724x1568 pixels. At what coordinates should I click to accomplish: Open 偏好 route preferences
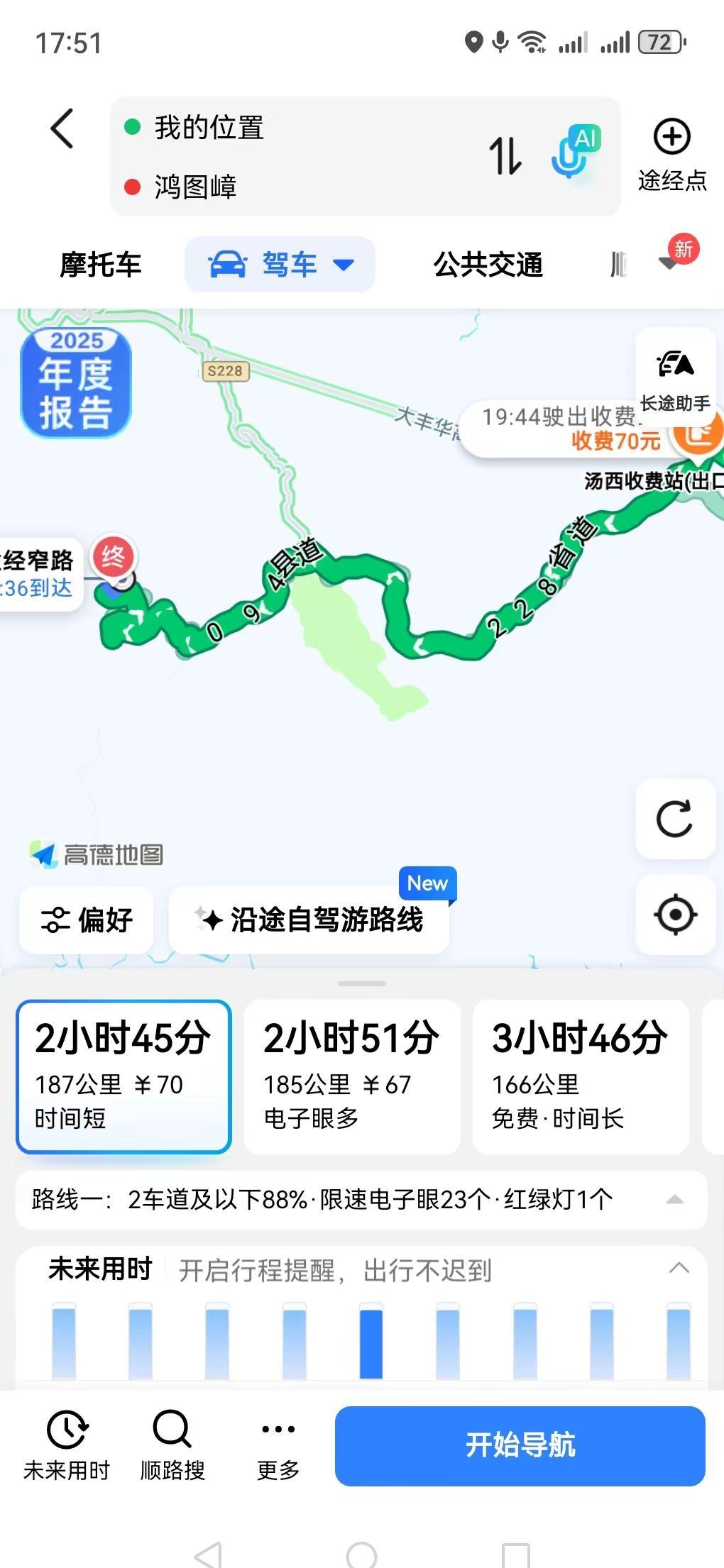(x=86, y=920)
